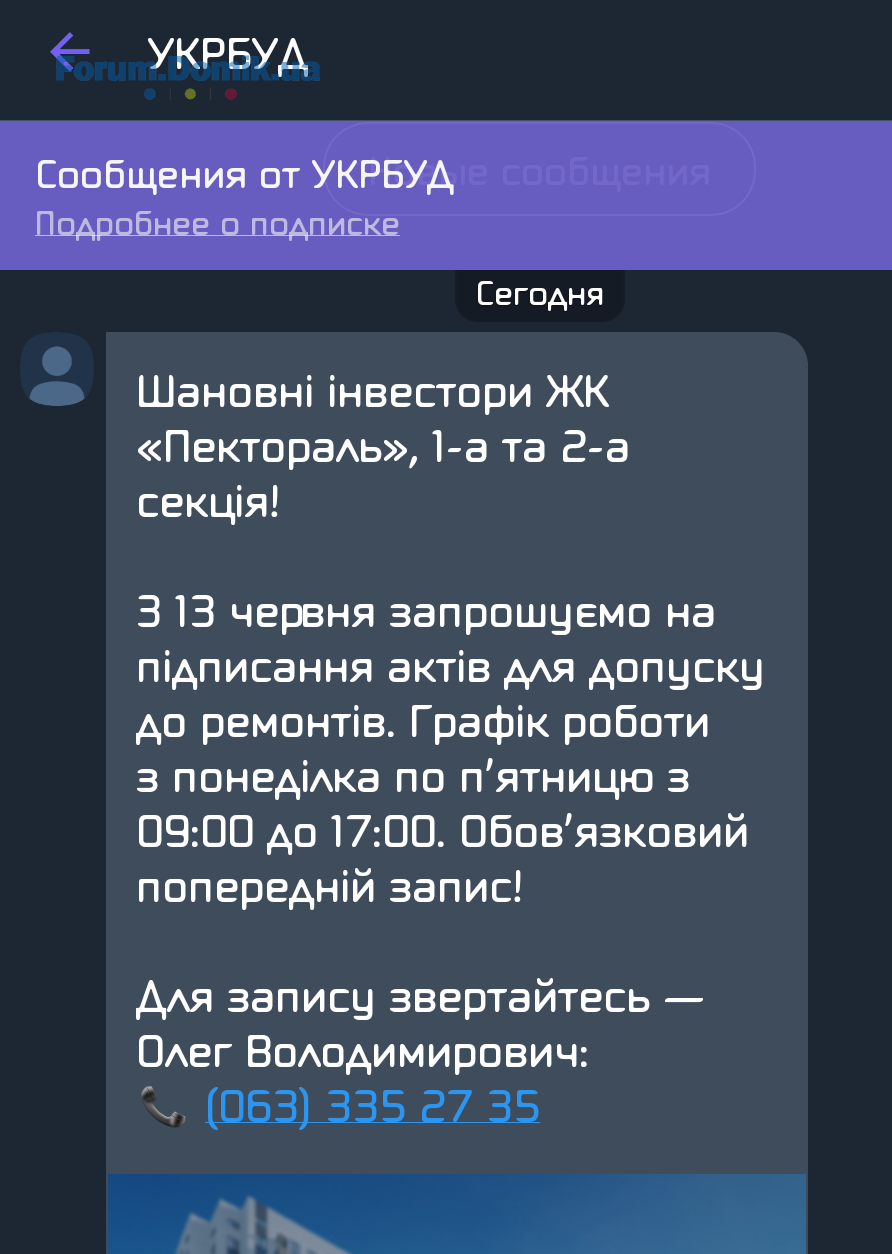Image resolution: width=892 pixels, height=1254 pixels.
Task: Call the phone number (063) 335 27 35
Action: [x=372, y=1107]
